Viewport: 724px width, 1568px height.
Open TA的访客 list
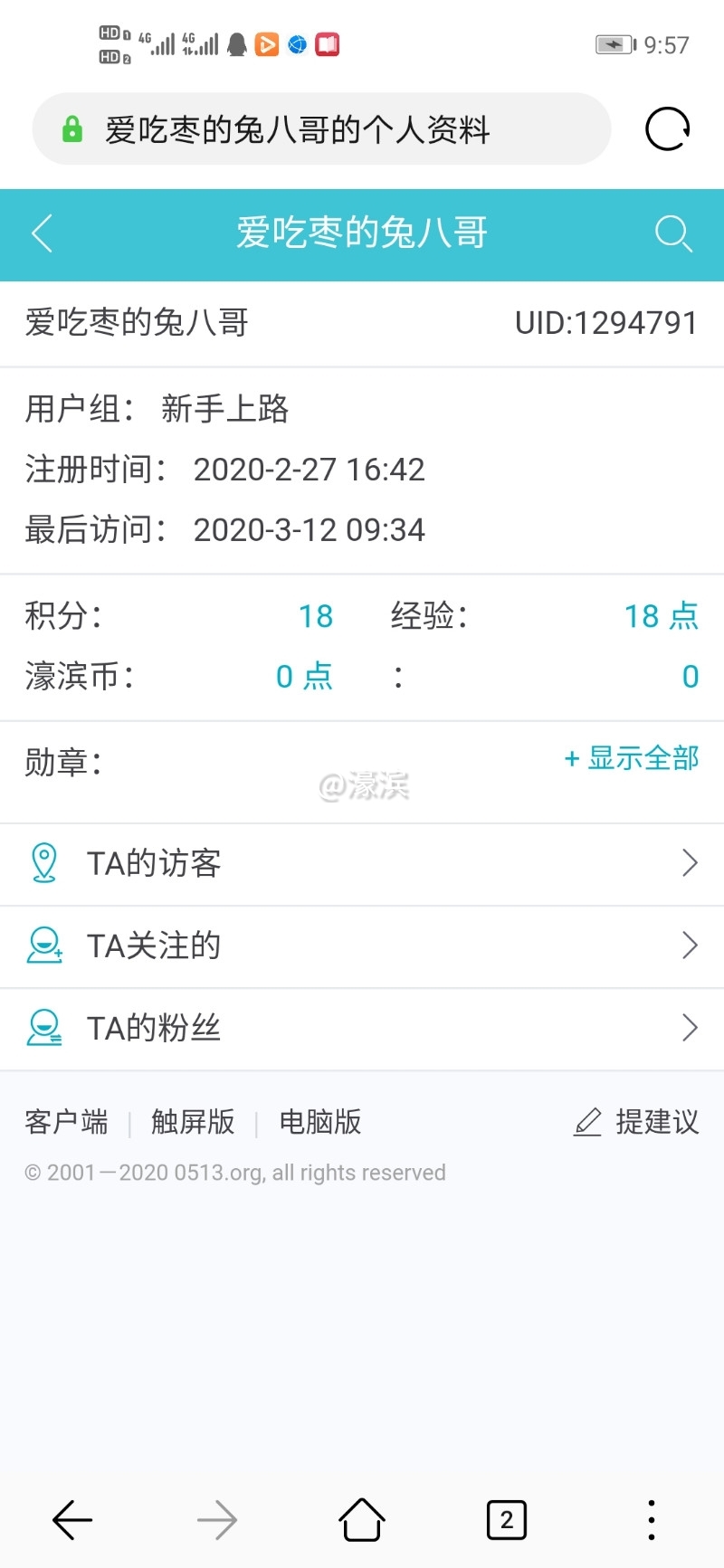point(362,864)
